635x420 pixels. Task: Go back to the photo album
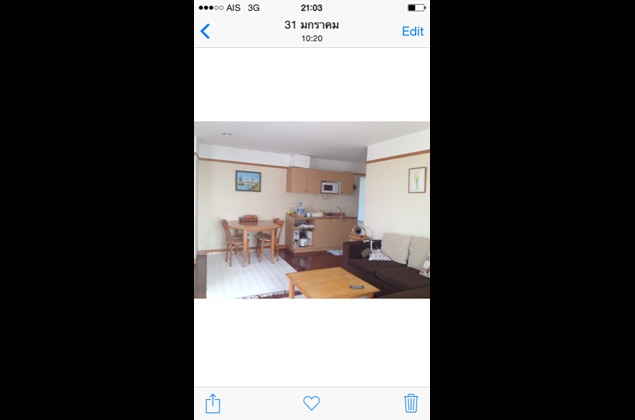tap(206, 31)
